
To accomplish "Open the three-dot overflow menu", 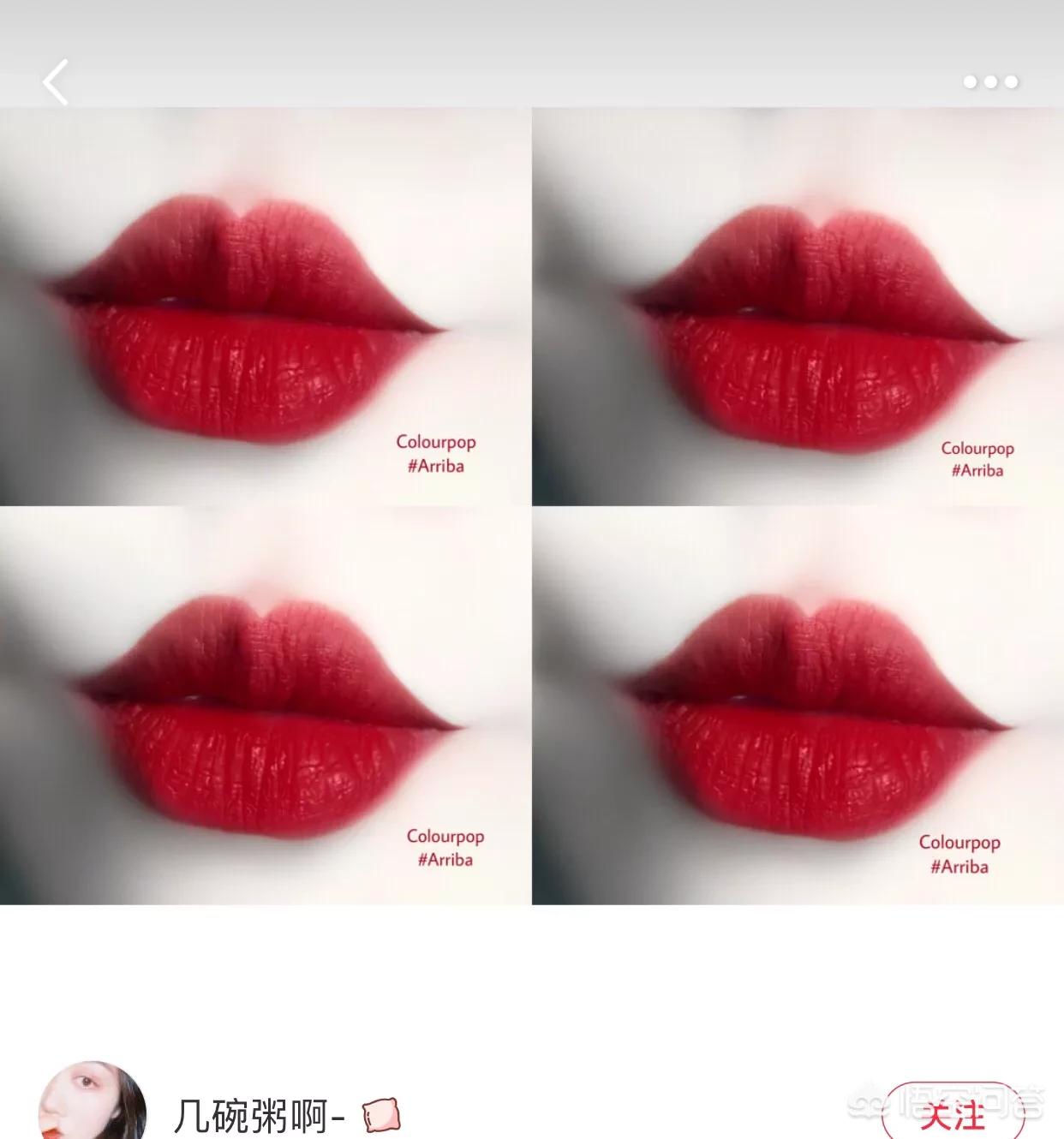I will point(990,82).
